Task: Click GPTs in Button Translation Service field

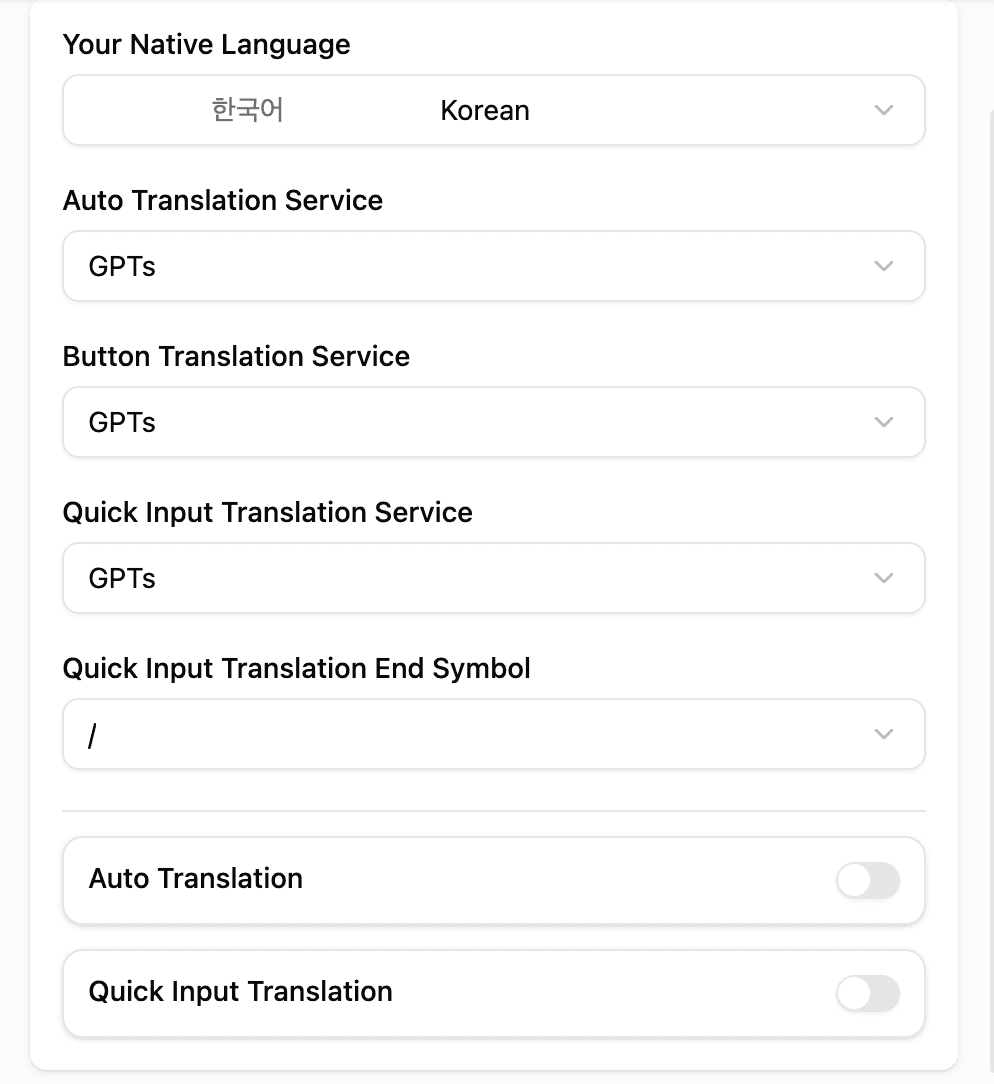Action: 120,422
